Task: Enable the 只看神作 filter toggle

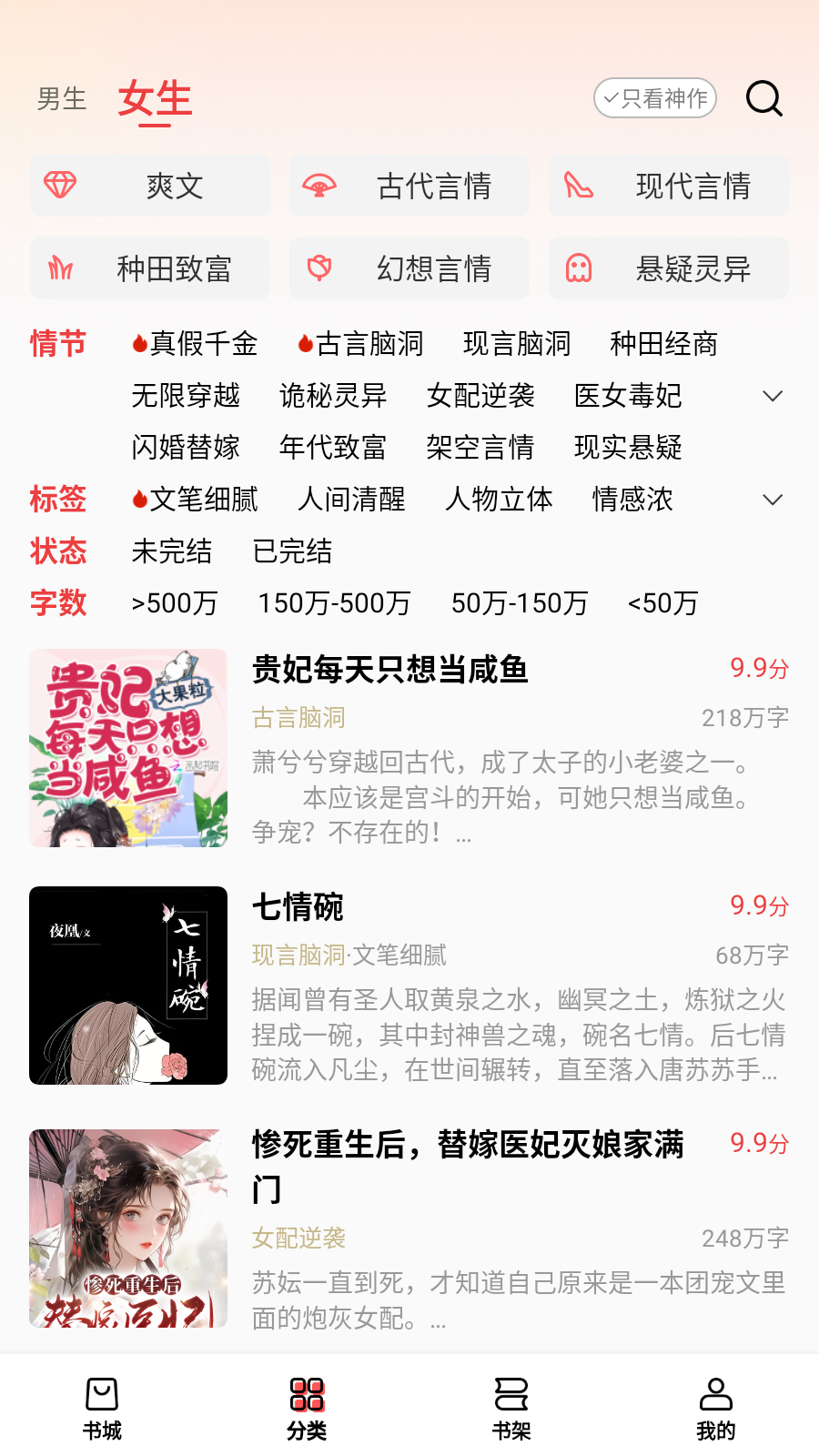Action: point(655,97)
